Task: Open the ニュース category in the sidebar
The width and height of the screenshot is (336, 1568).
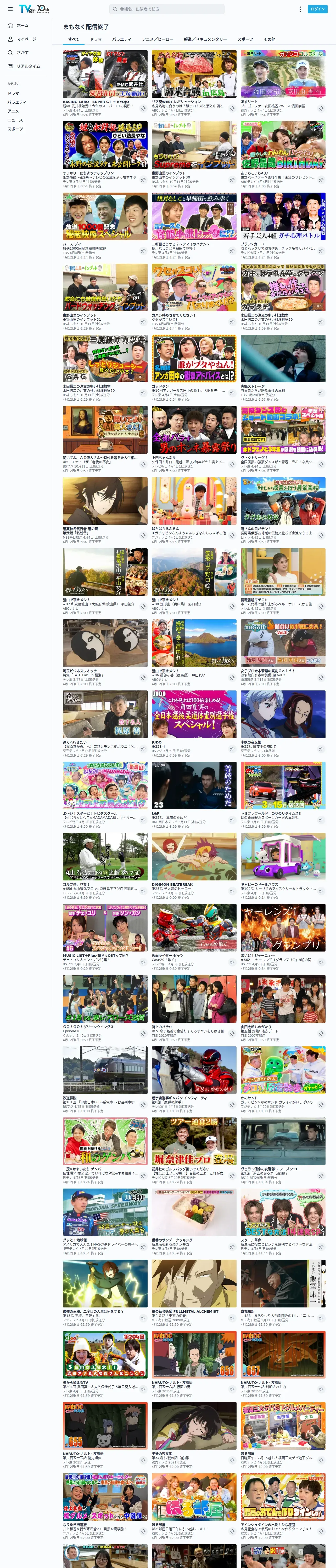Action: point(15,120)
